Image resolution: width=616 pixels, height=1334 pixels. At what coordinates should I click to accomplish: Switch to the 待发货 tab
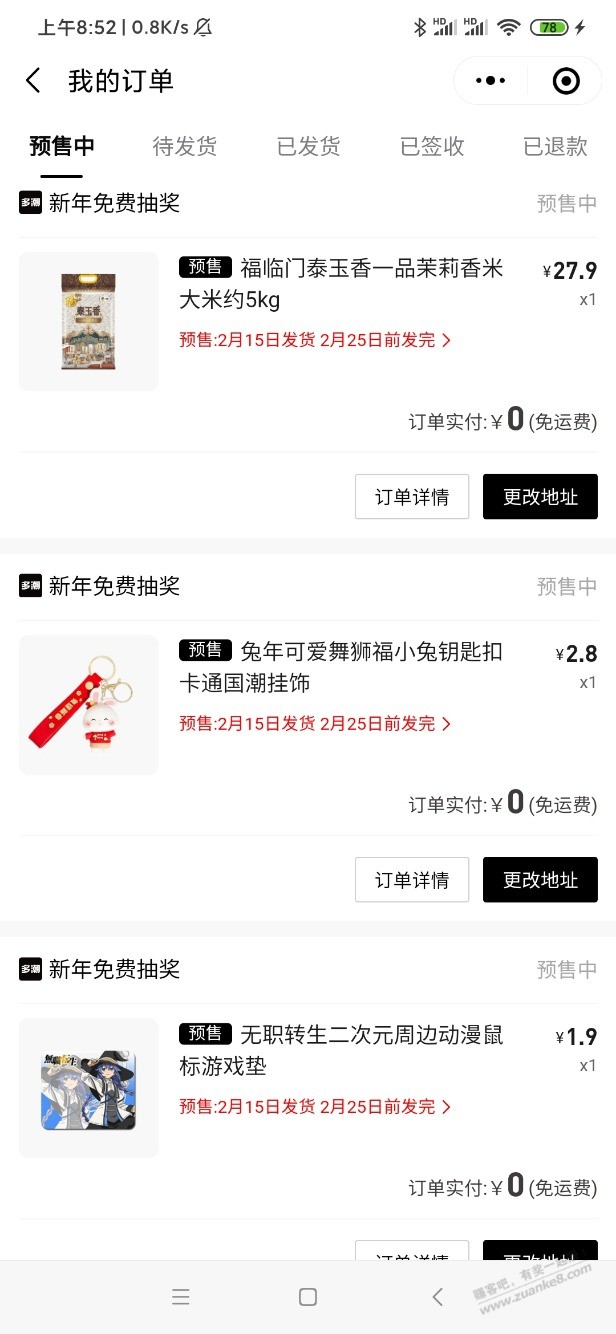[x=185, y=146]
